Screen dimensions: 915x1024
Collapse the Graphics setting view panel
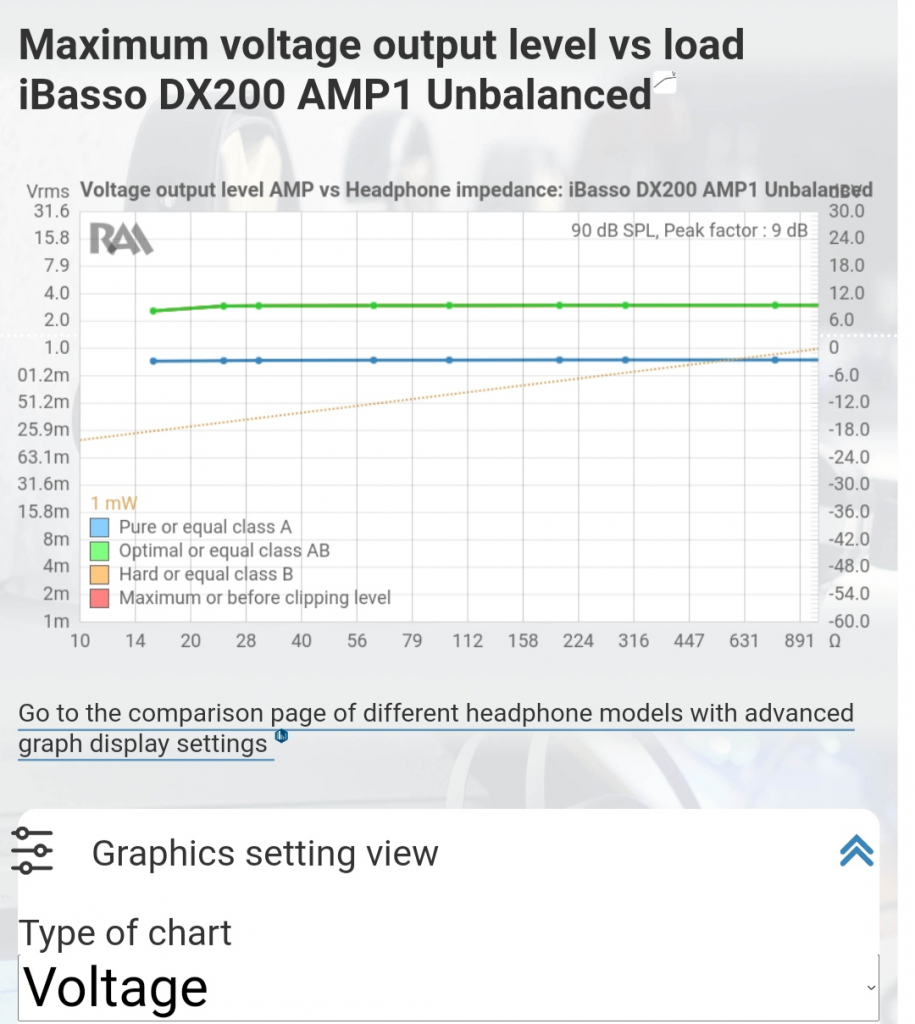[x=856, y=852]
